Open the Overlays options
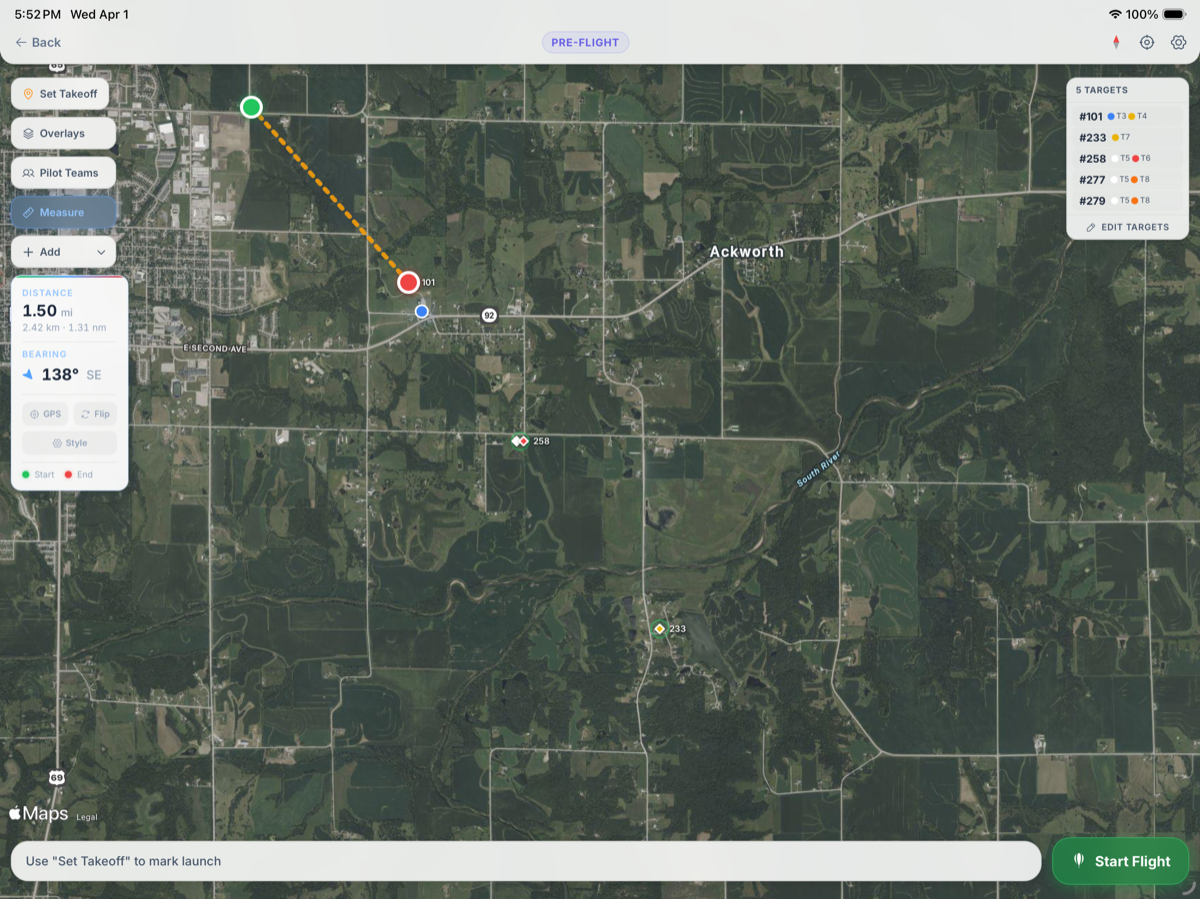 [62, 134]
